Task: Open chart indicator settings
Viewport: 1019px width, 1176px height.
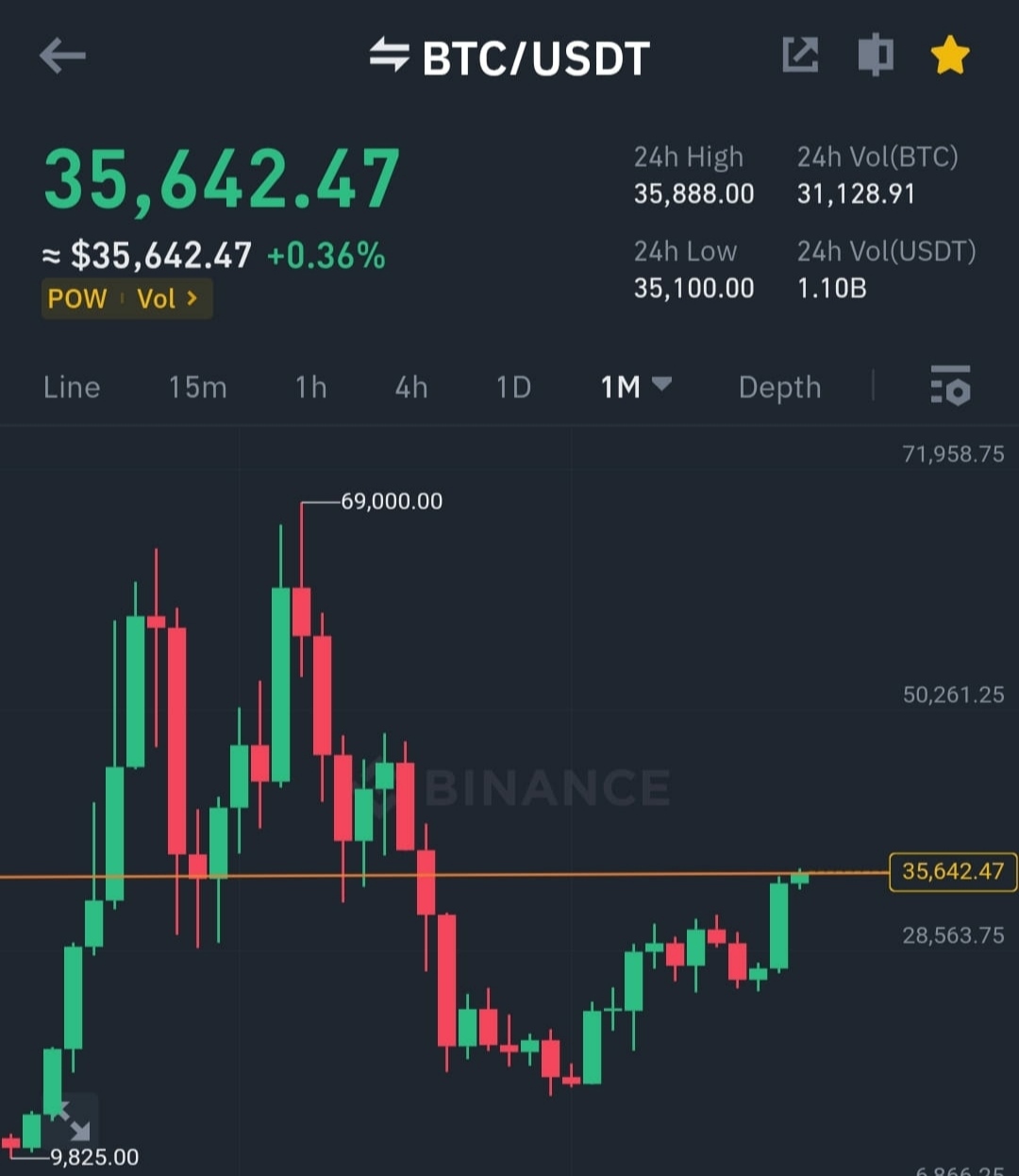Action: (x=950, y=385)
